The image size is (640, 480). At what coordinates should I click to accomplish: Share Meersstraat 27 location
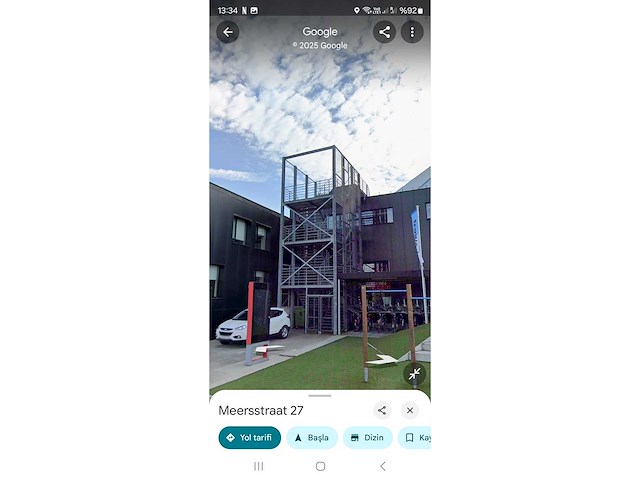coord(381,410)
